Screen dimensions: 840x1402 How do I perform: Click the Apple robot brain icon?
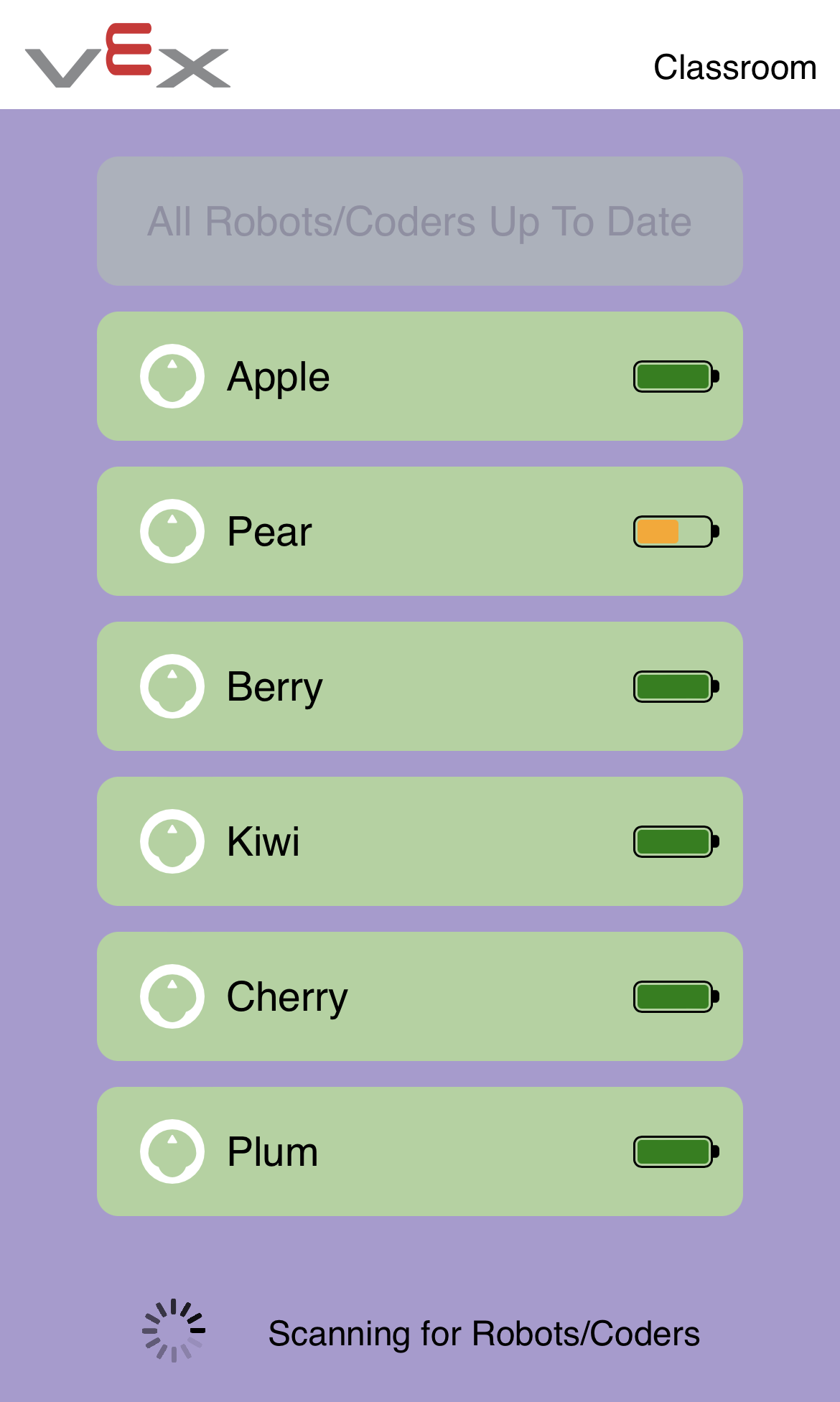(x=172, y=375)
